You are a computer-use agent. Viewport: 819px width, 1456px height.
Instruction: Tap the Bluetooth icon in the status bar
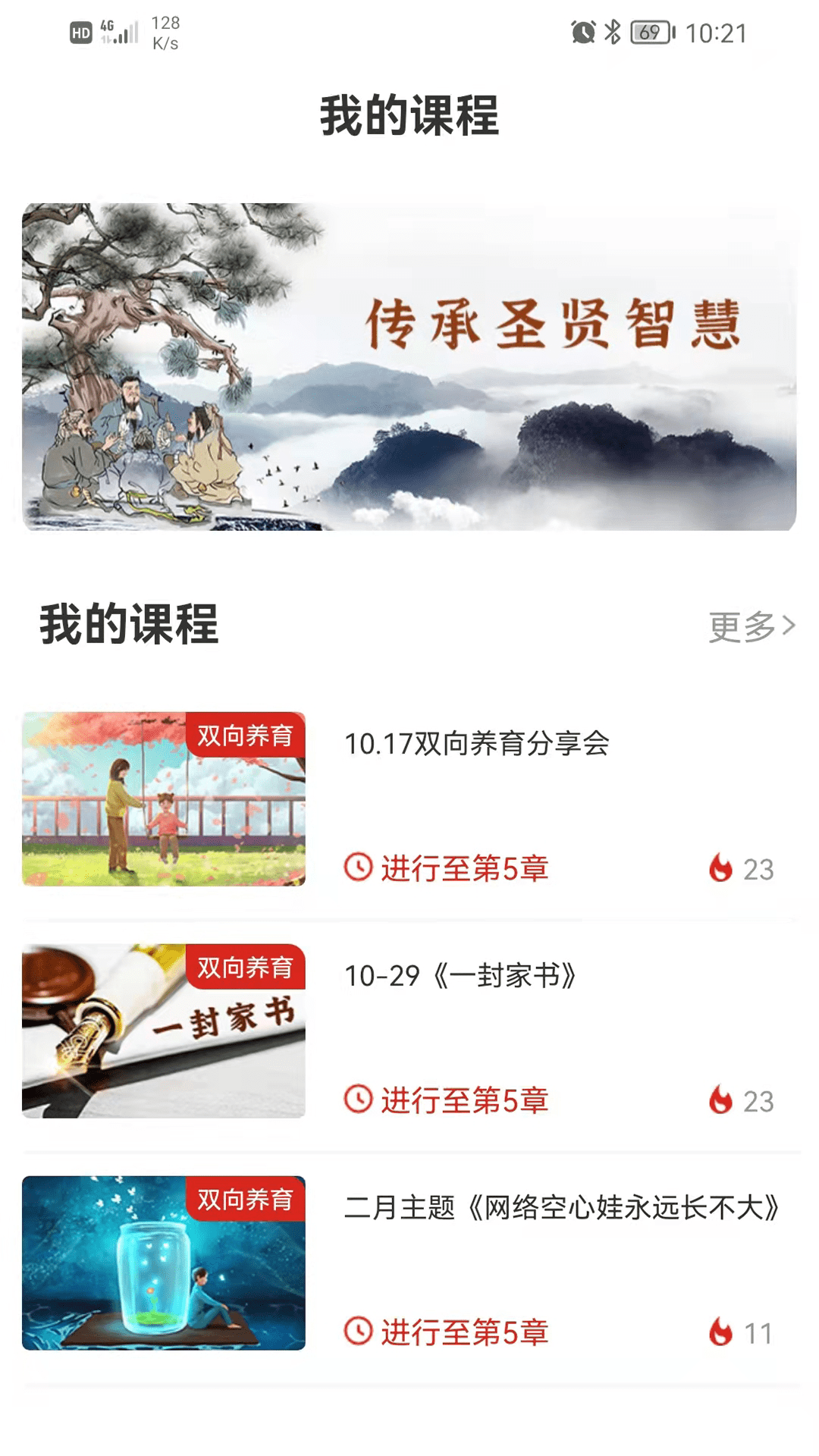(610, 30)
